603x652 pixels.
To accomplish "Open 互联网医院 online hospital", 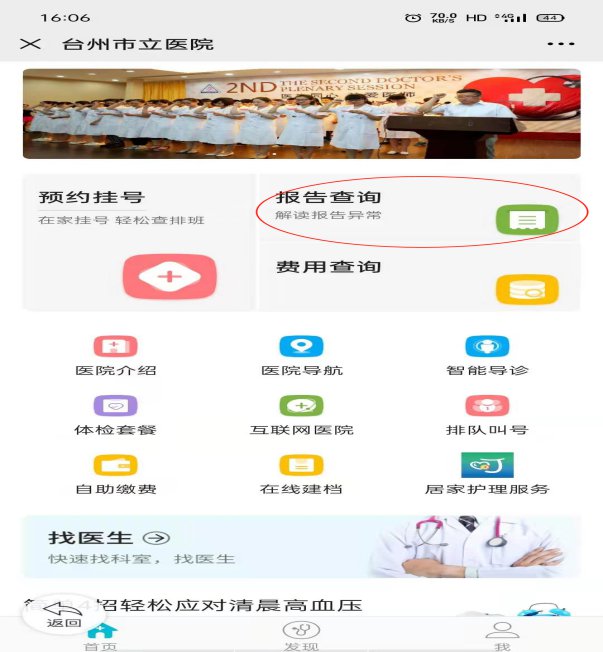I will pos(301,415).
